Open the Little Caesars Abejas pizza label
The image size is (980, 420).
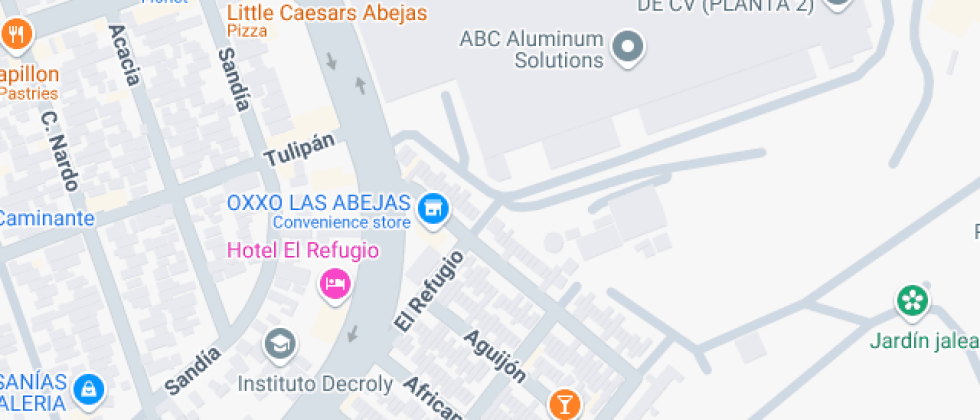point(327,14)
